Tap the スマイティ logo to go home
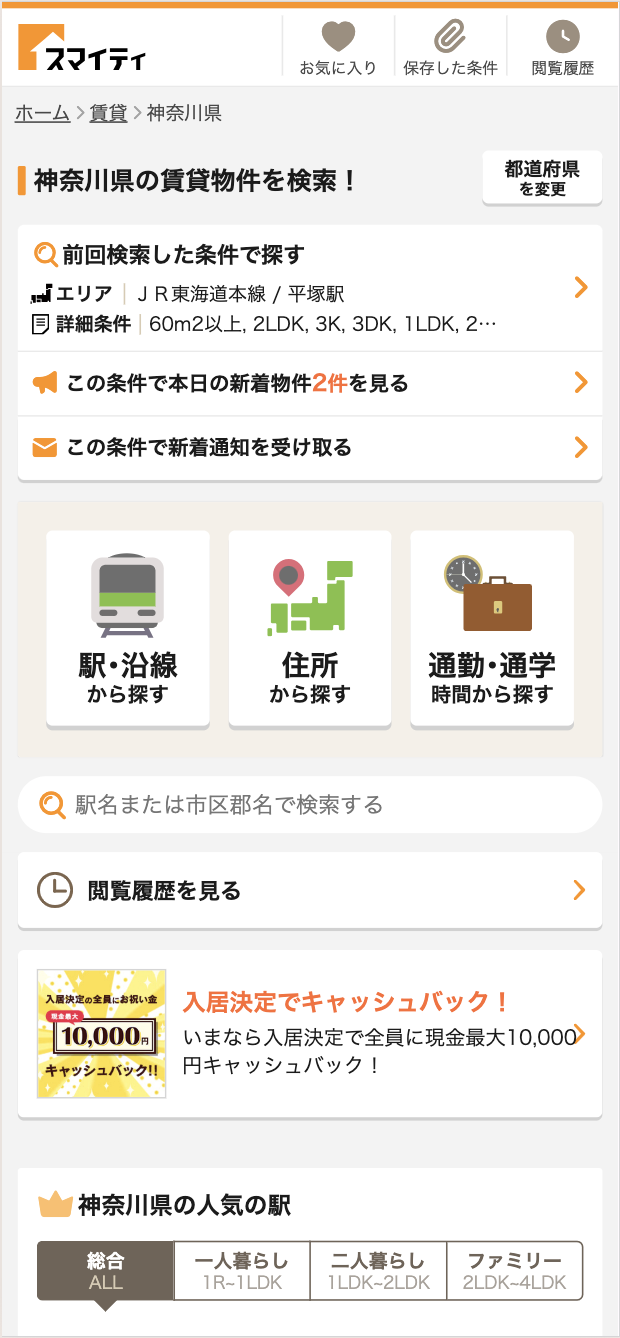The image size is (620, 1338). pos(82,48)
